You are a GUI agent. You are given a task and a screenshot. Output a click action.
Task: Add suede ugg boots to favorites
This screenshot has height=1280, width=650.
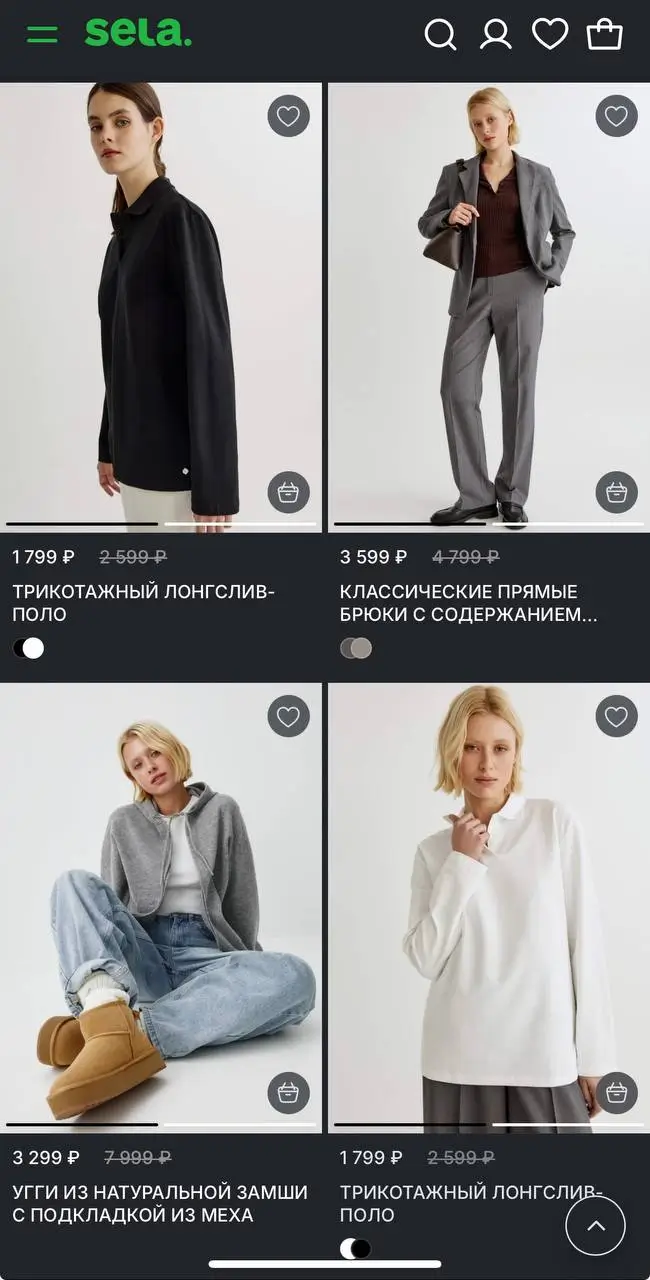point(288,717)
